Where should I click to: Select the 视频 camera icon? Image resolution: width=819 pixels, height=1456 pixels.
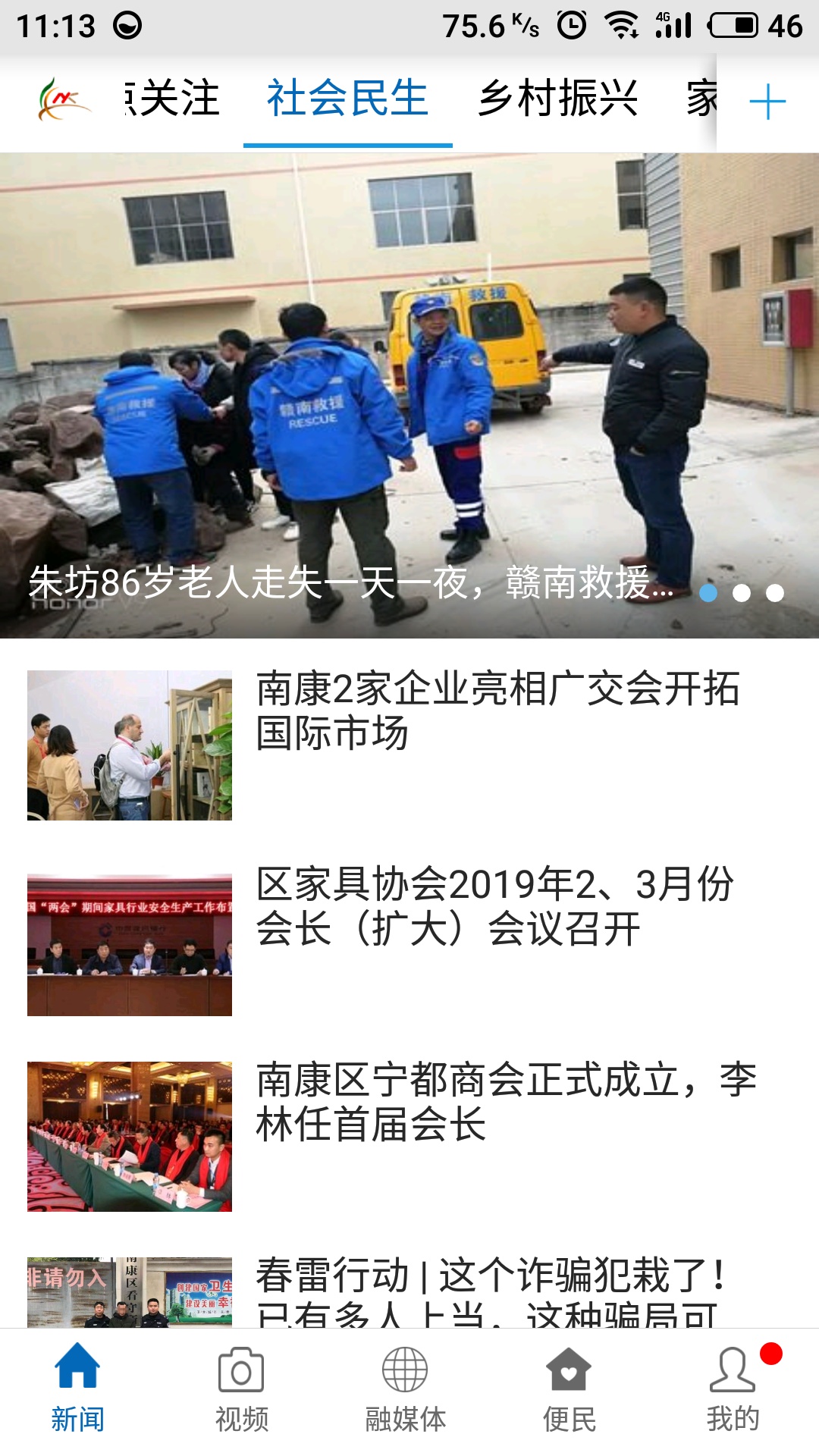(241, 1374)
